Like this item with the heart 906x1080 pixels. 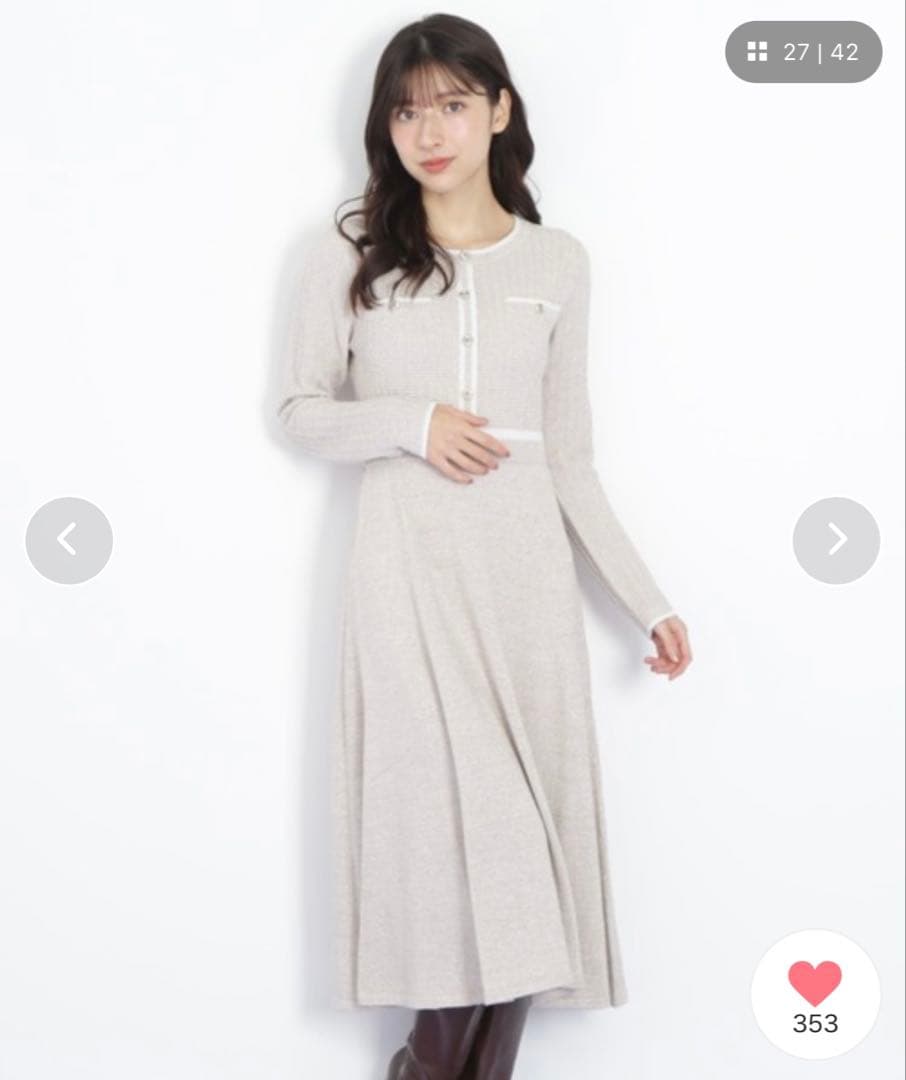[x=815, y=985]
